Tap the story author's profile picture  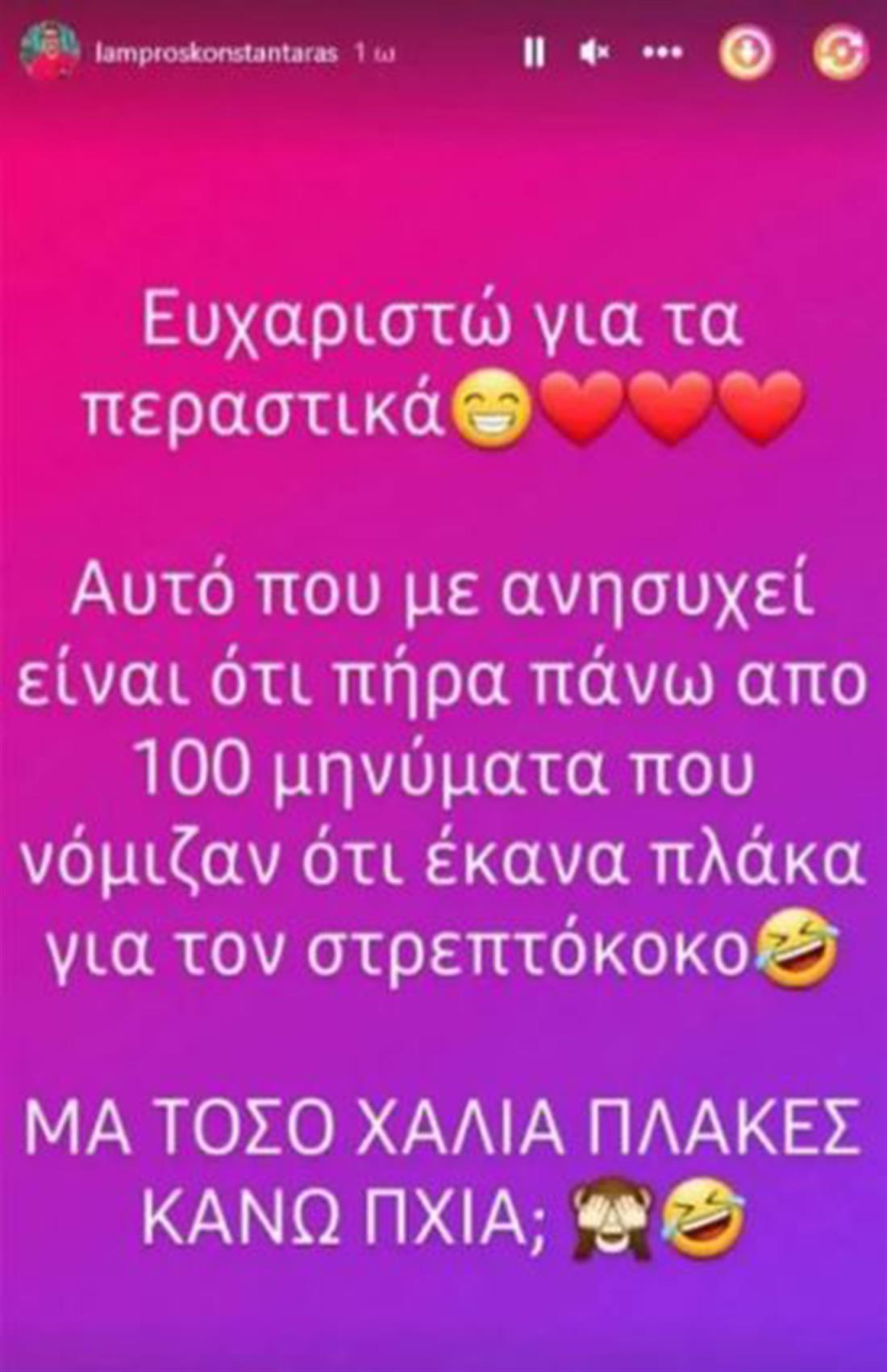(x=50, y=50)
